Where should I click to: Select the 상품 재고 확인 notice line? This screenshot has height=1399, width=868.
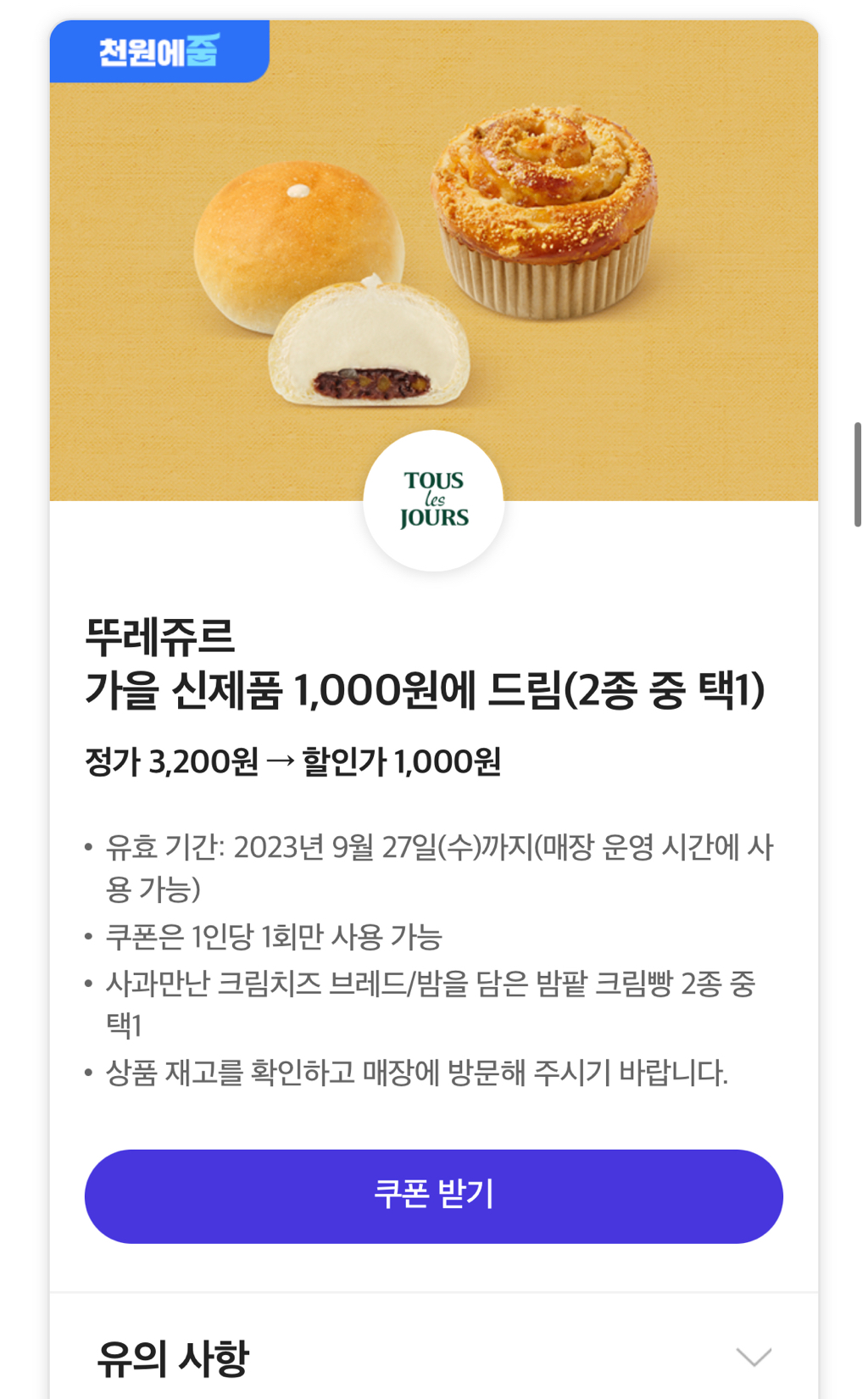click(415, 1072)
